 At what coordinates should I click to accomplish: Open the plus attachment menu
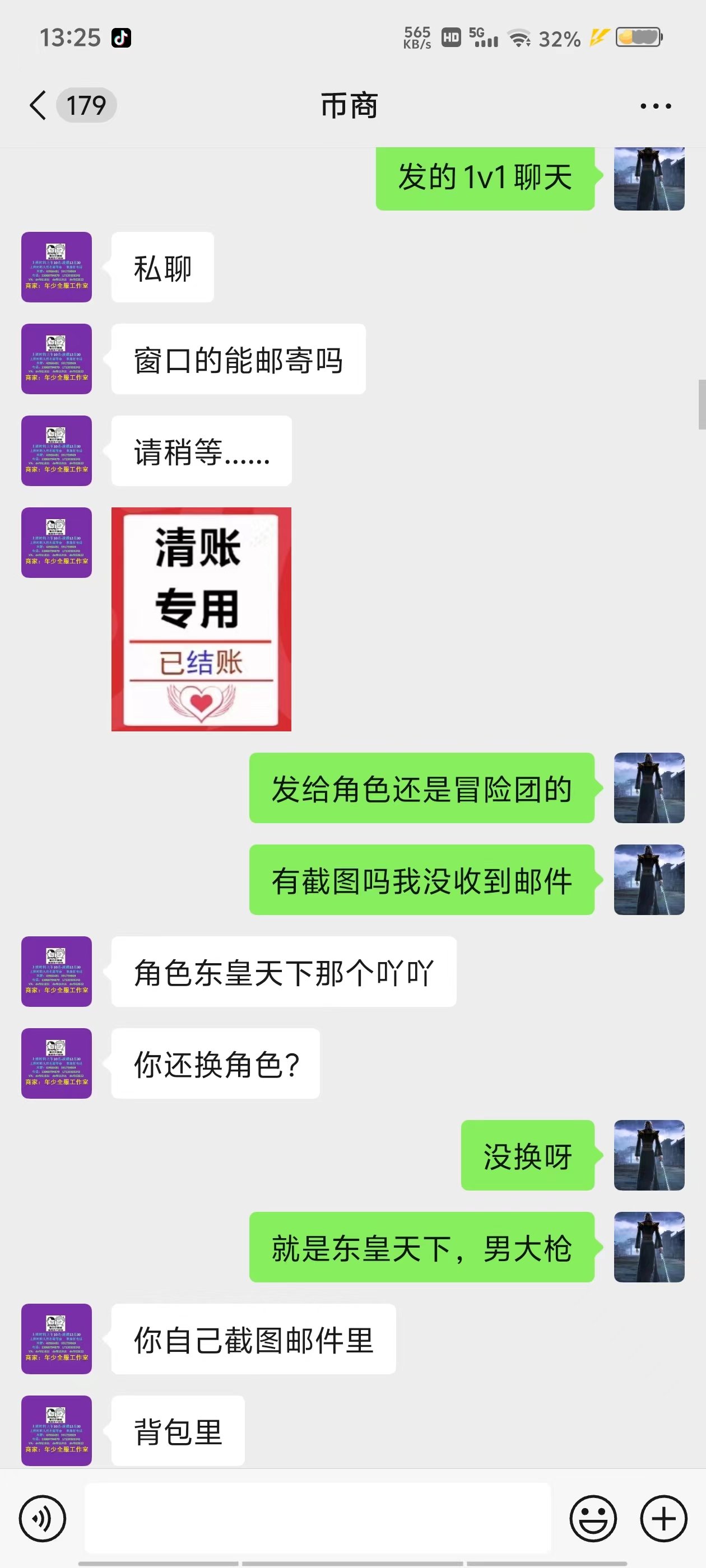663,1519
